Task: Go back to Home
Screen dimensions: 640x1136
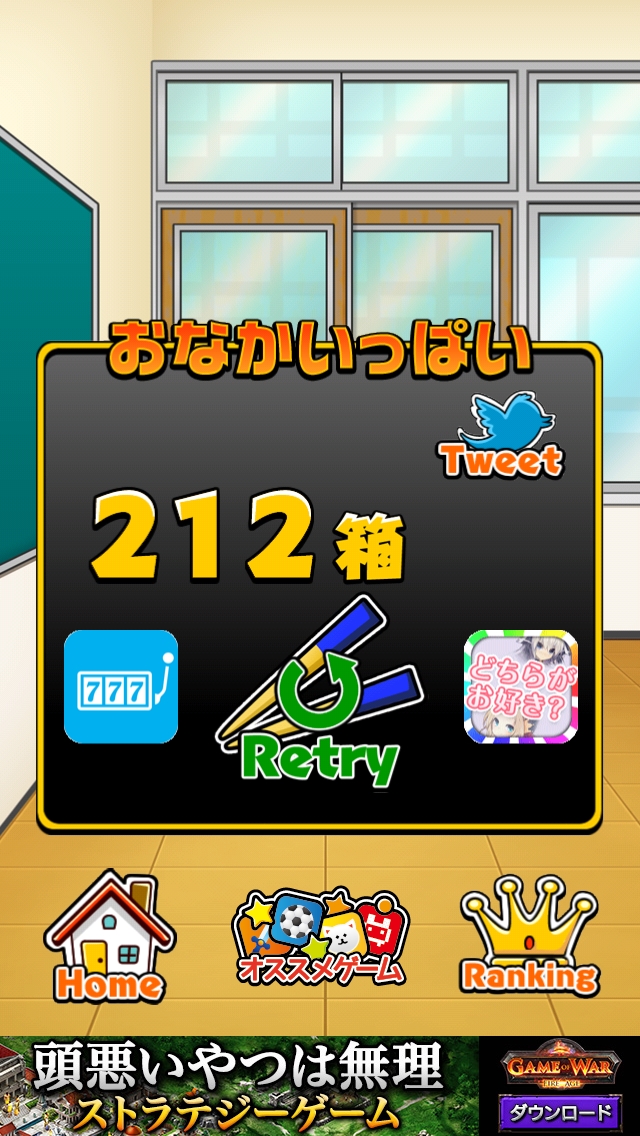Action: (x=109, y=939)
